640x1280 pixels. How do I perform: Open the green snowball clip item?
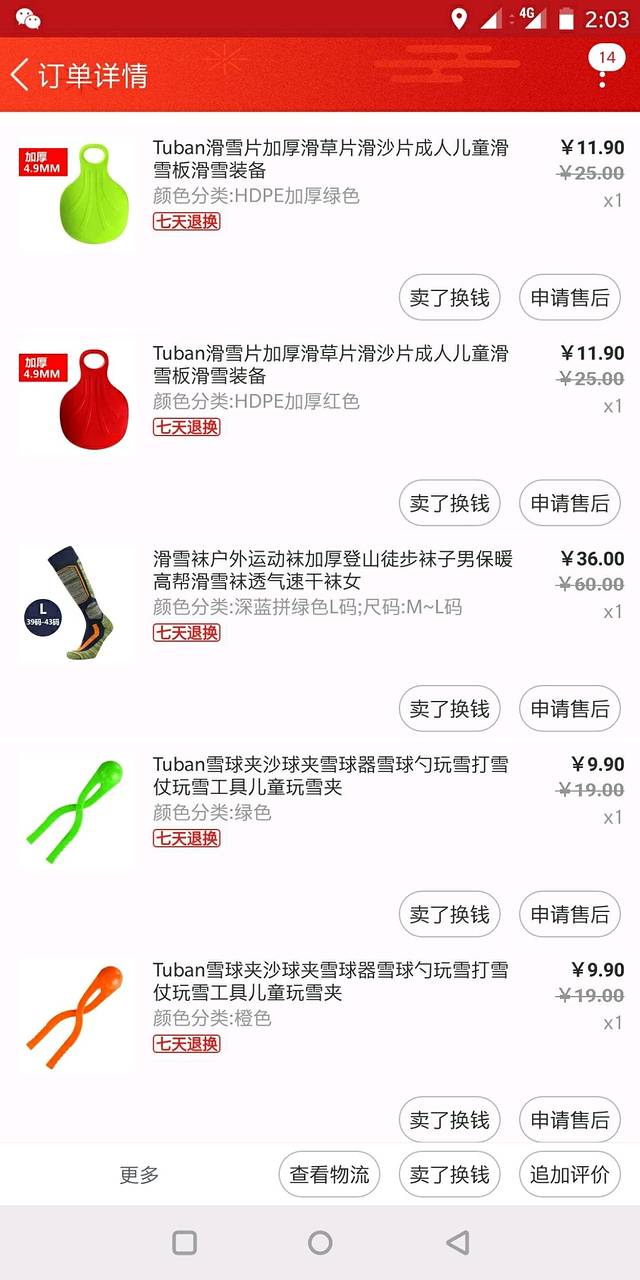(x=75, y=809)
